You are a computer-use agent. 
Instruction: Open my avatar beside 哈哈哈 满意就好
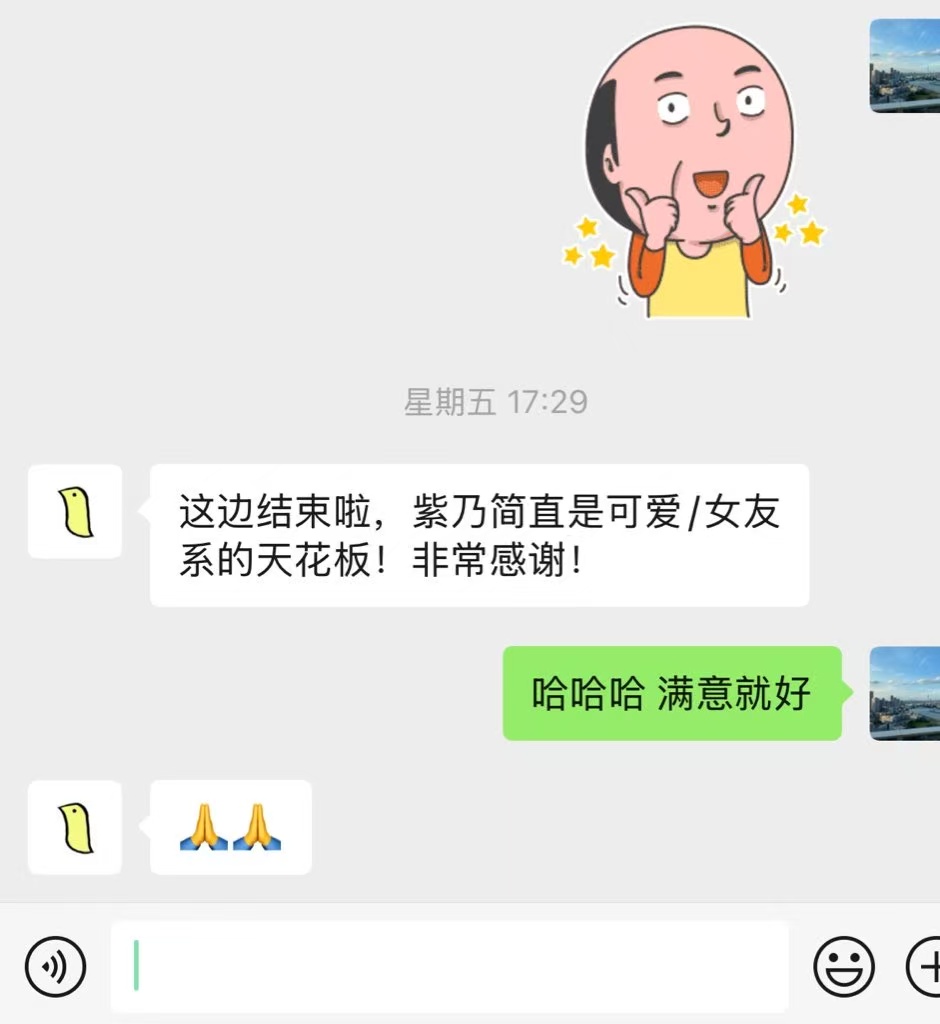click(904, 693)
